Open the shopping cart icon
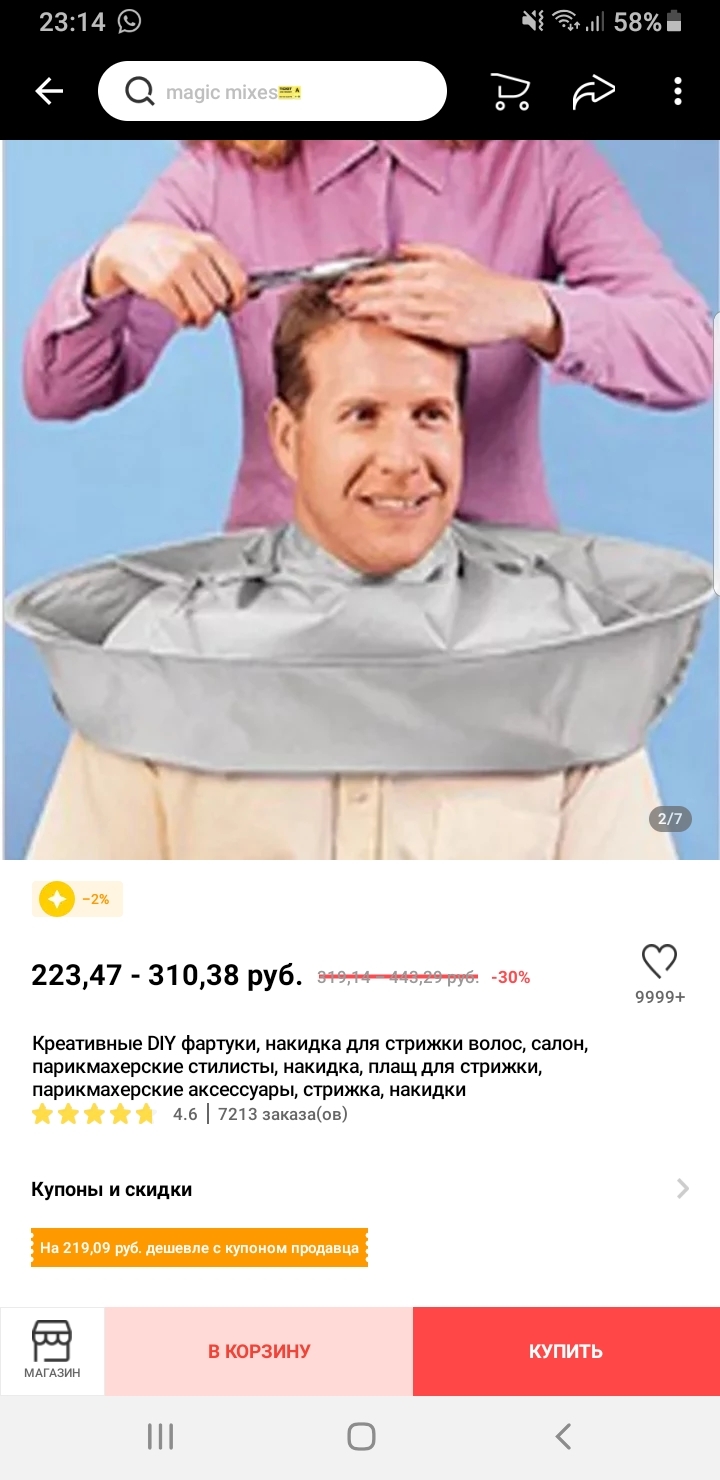 (510, 92)
